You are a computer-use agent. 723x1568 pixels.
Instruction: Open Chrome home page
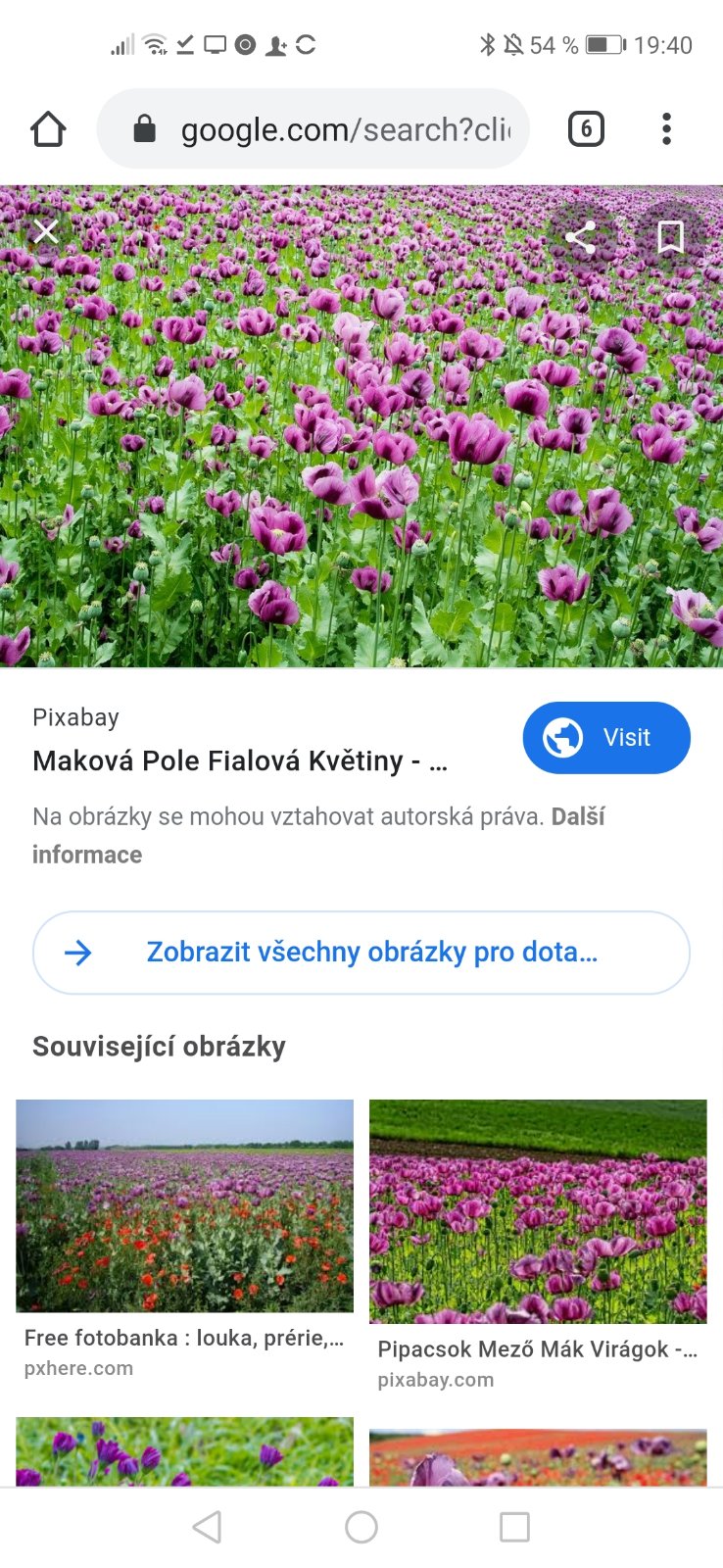tap(48, 129)
